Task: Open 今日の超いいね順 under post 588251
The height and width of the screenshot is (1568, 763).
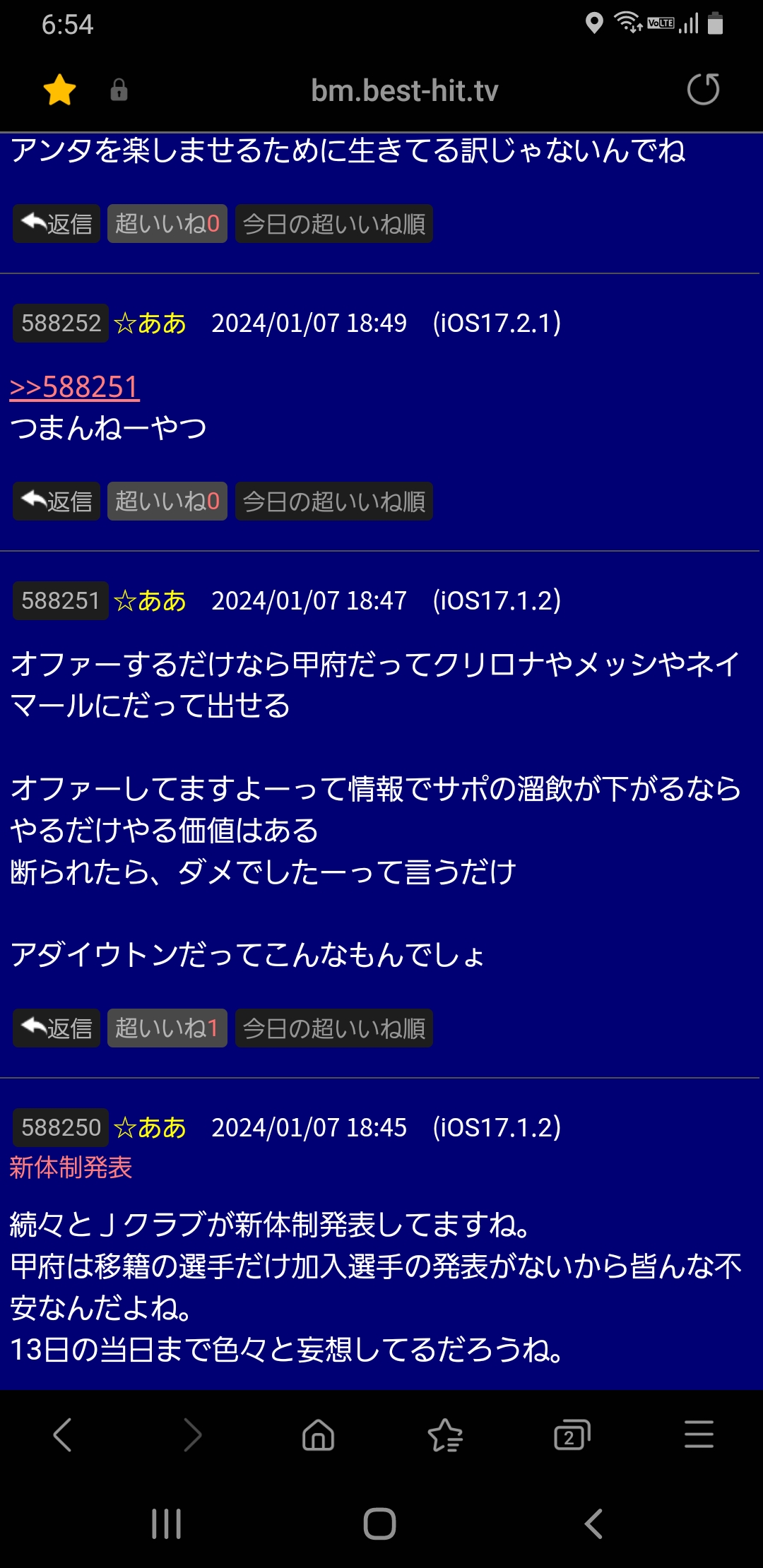Action: point(333,1028)
